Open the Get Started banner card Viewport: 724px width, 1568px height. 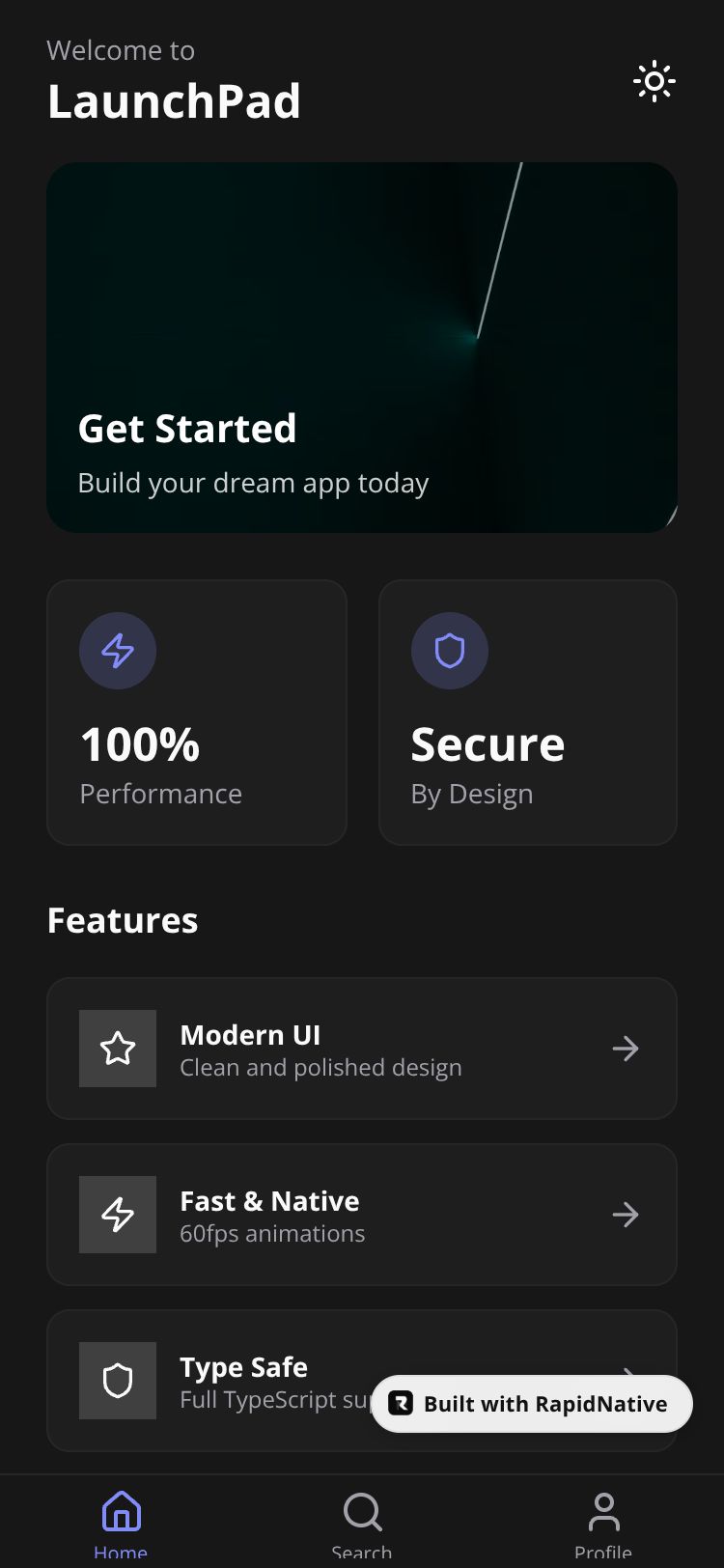(x=361, y=348)
